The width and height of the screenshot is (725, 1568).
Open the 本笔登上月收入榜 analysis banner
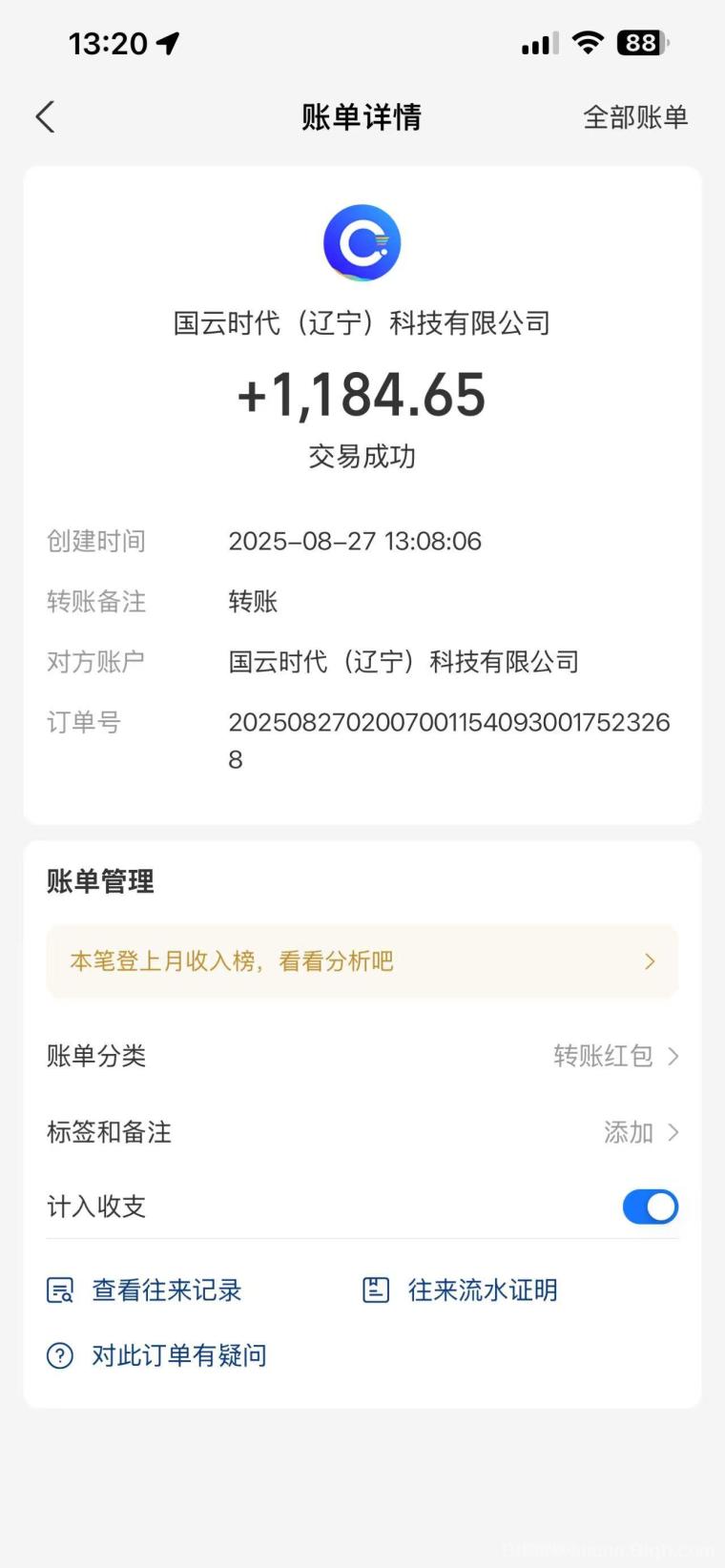click(362, 961)
